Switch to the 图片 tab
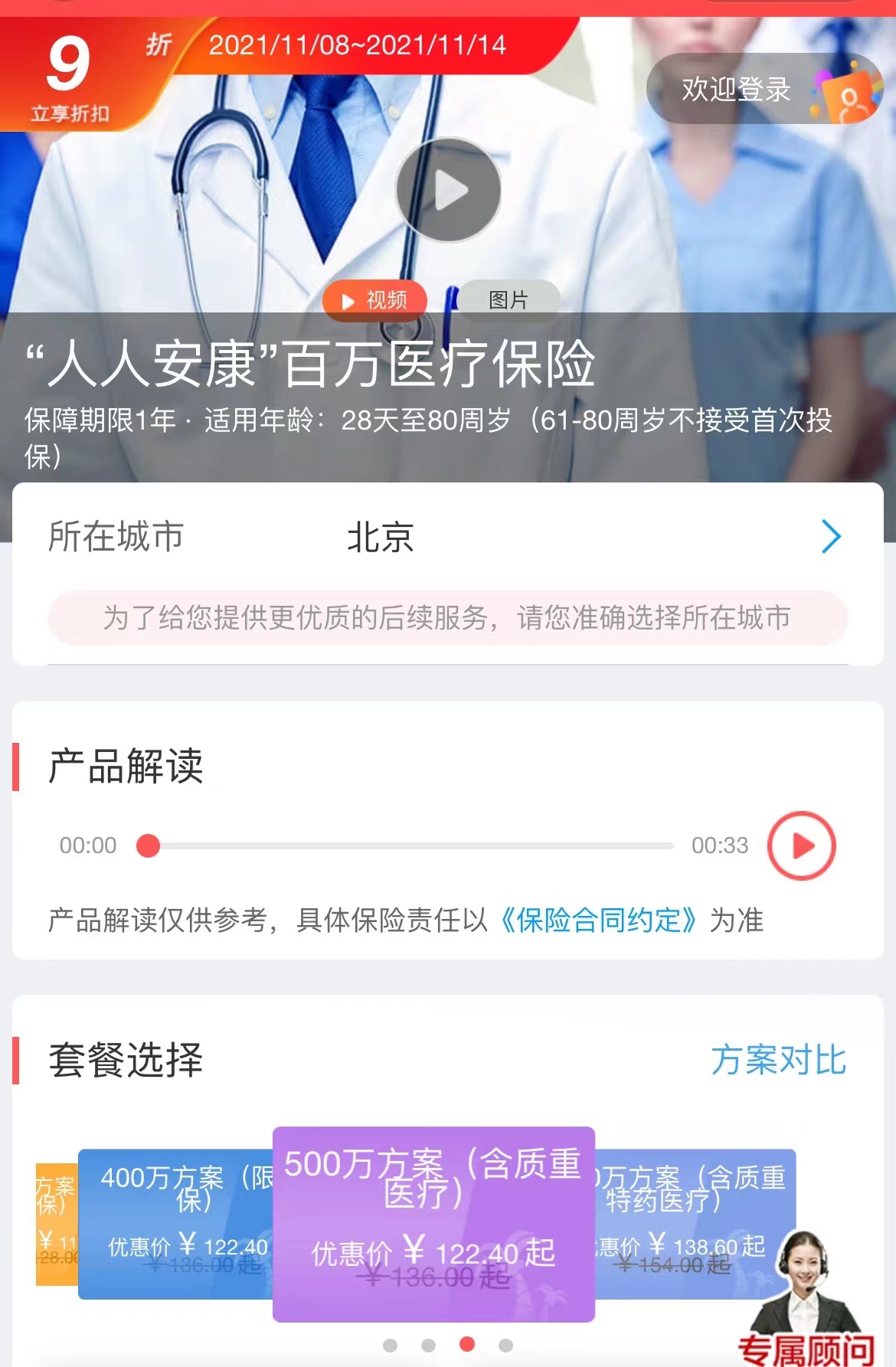 tap(508, 300)
